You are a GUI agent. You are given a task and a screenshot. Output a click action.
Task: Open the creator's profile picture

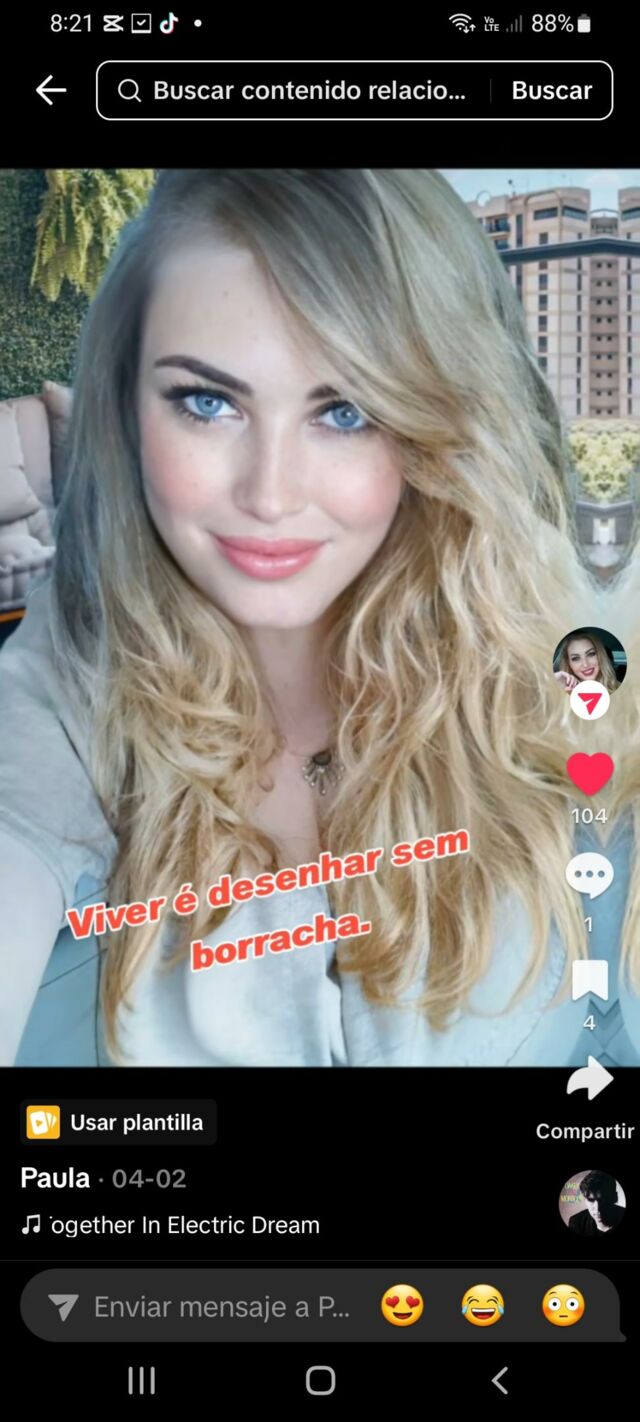pos(589,660)
